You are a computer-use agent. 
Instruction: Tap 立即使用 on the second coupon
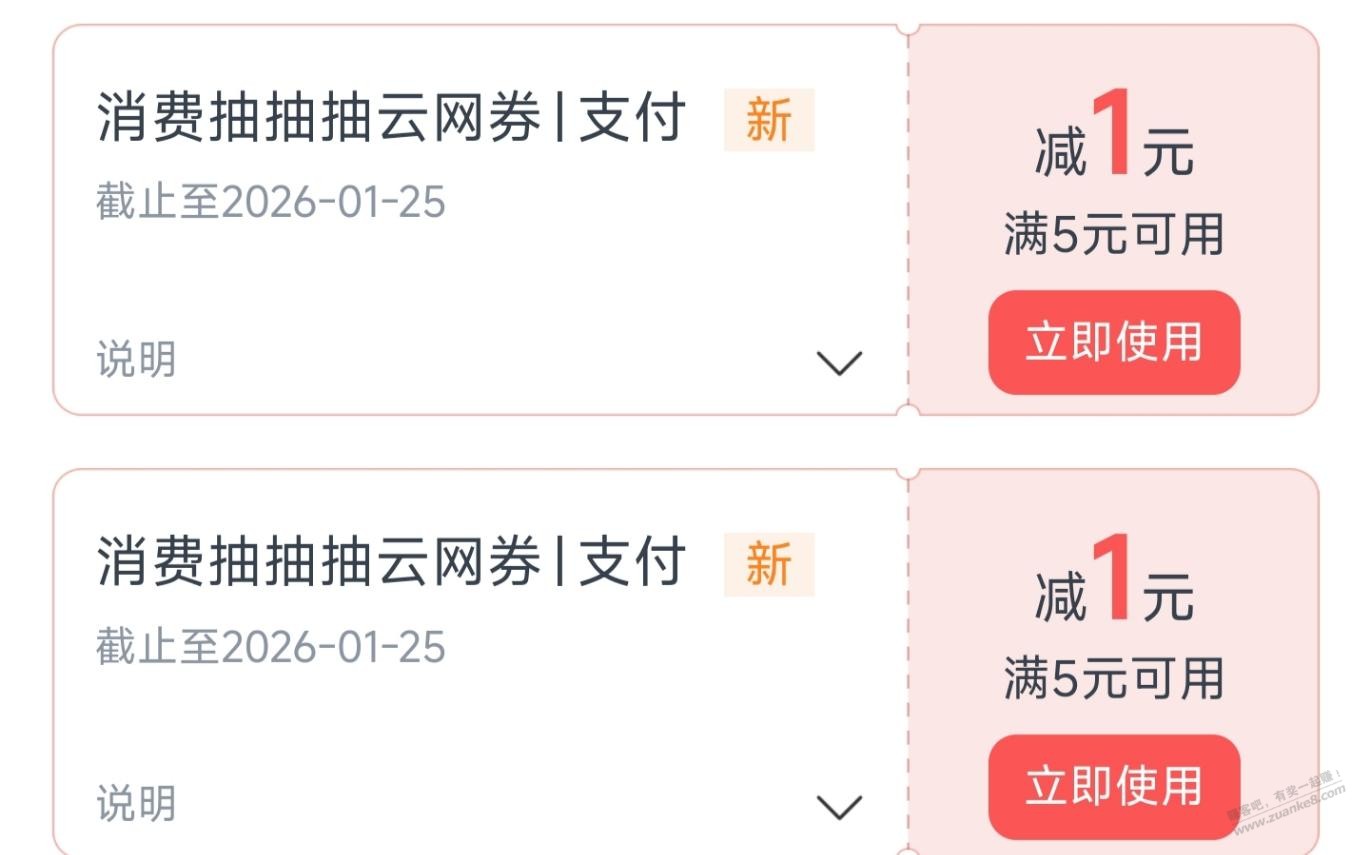pyautogui.click(x=1113, y=786)
